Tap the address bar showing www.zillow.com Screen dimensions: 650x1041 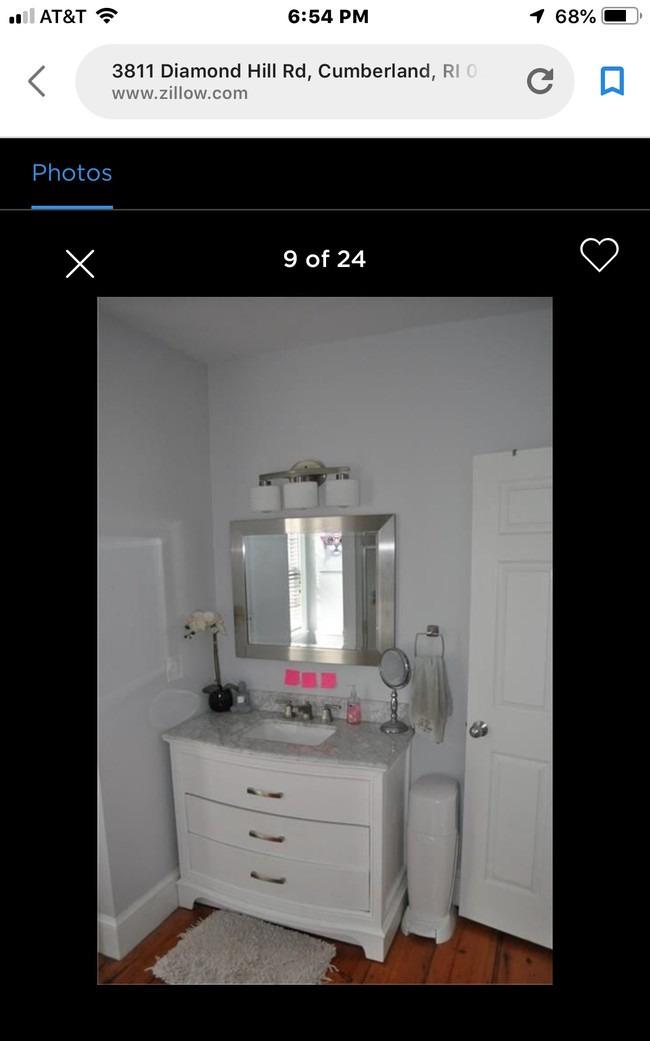[295, 82]
